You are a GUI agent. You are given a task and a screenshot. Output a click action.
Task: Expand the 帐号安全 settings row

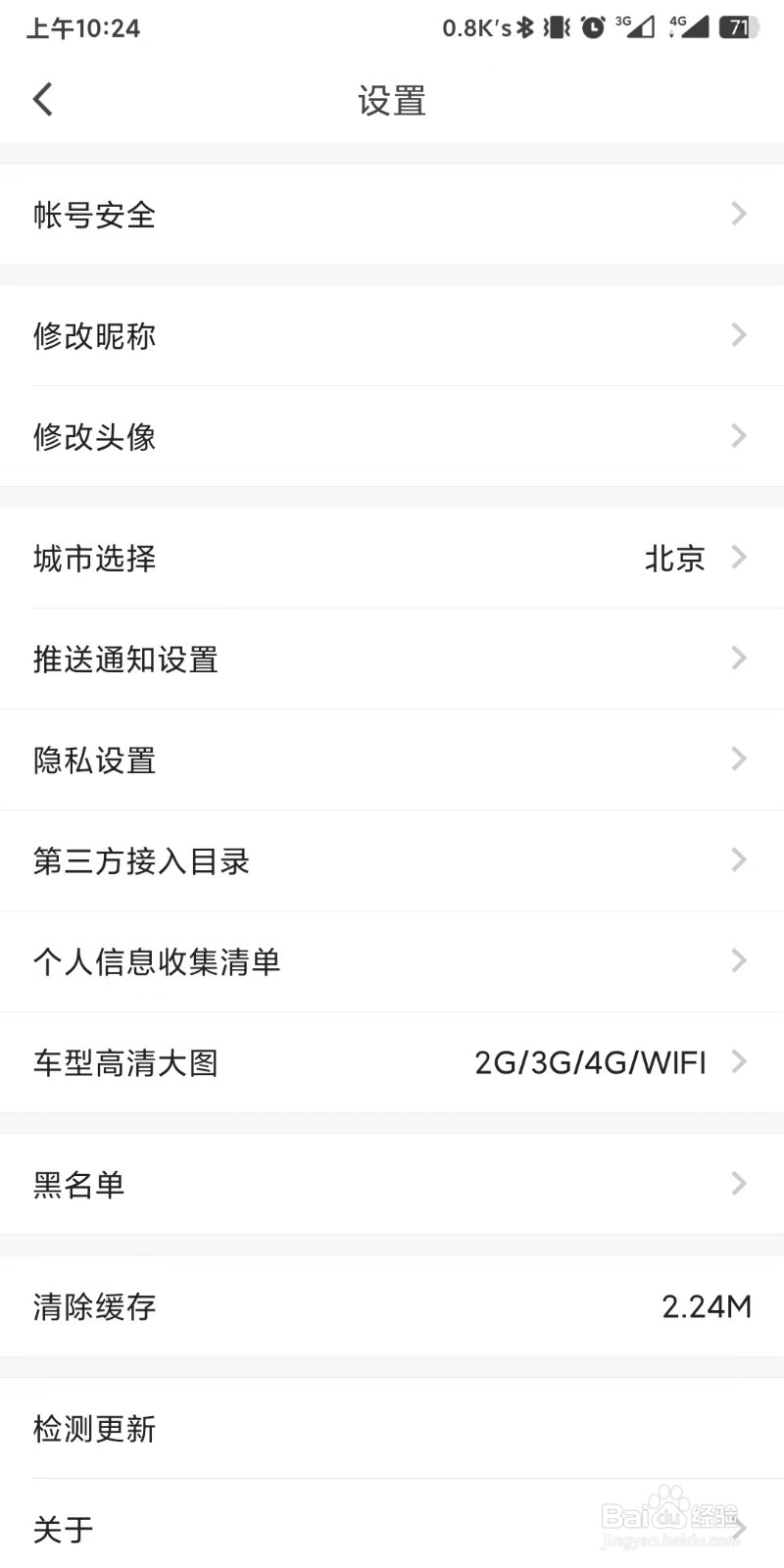pos(392,214)
